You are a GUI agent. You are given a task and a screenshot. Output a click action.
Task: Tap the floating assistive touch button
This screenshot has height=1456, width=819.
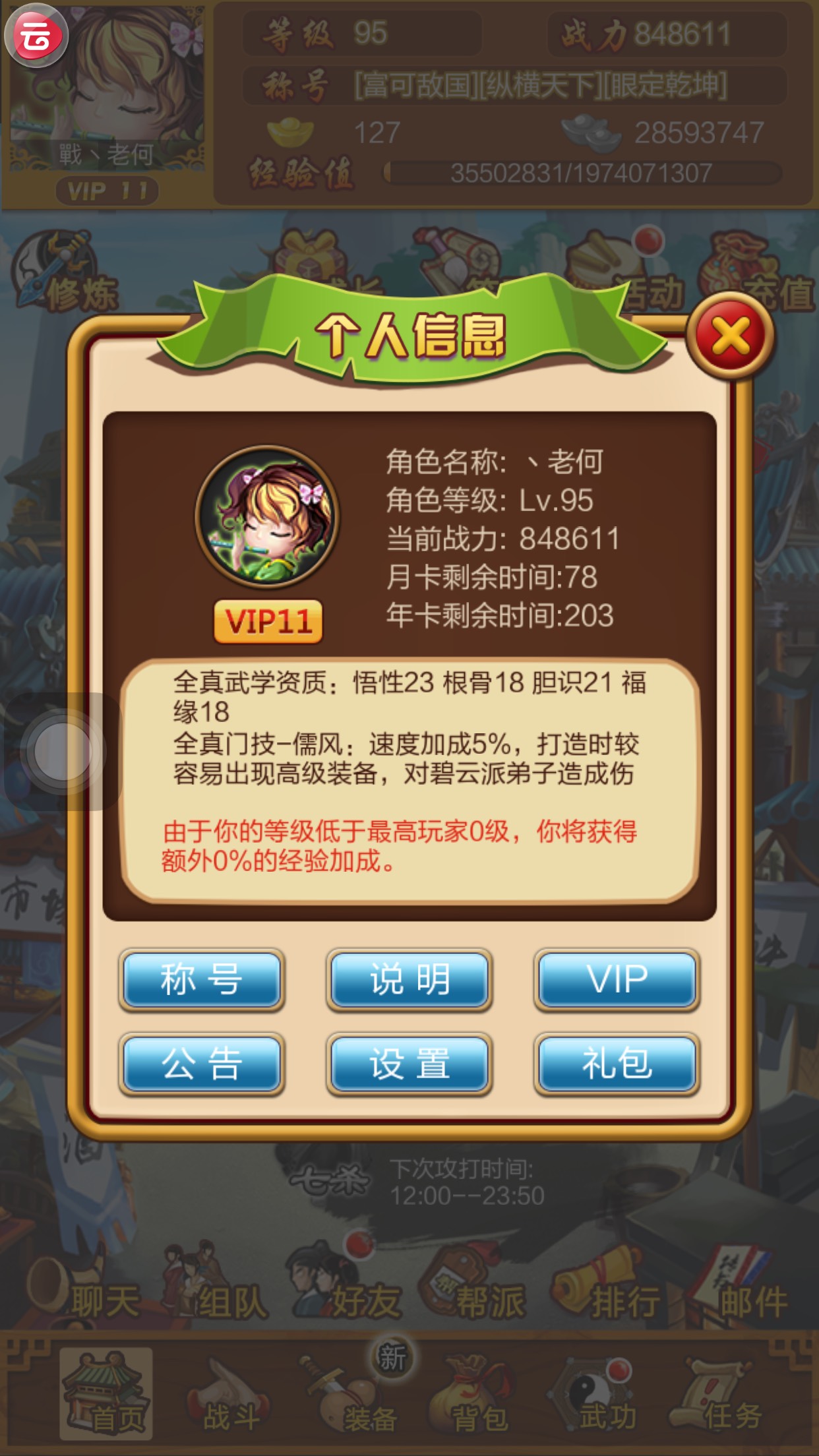pos(62,752)
